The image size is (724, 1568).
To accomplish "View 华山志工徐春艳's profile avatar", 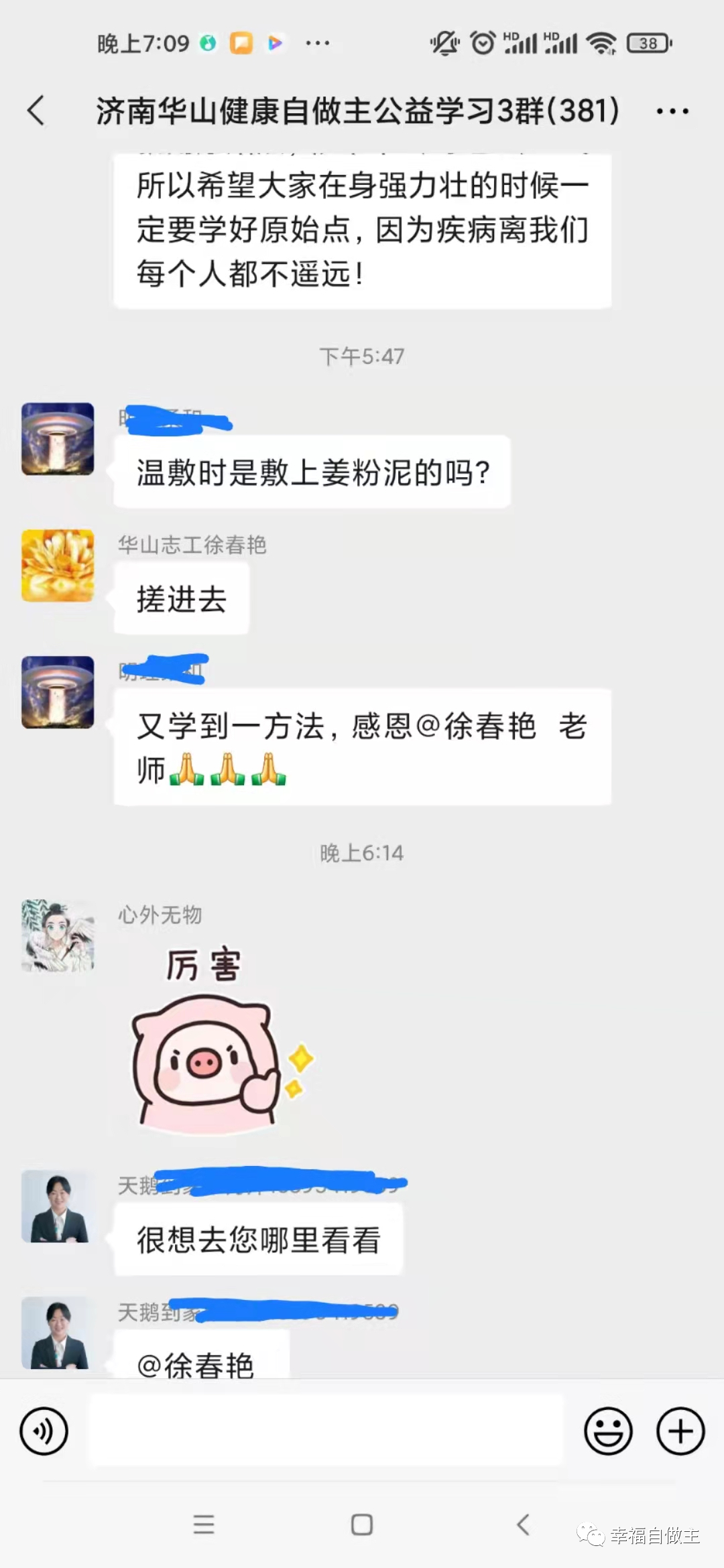I will (x=57, y=566).
